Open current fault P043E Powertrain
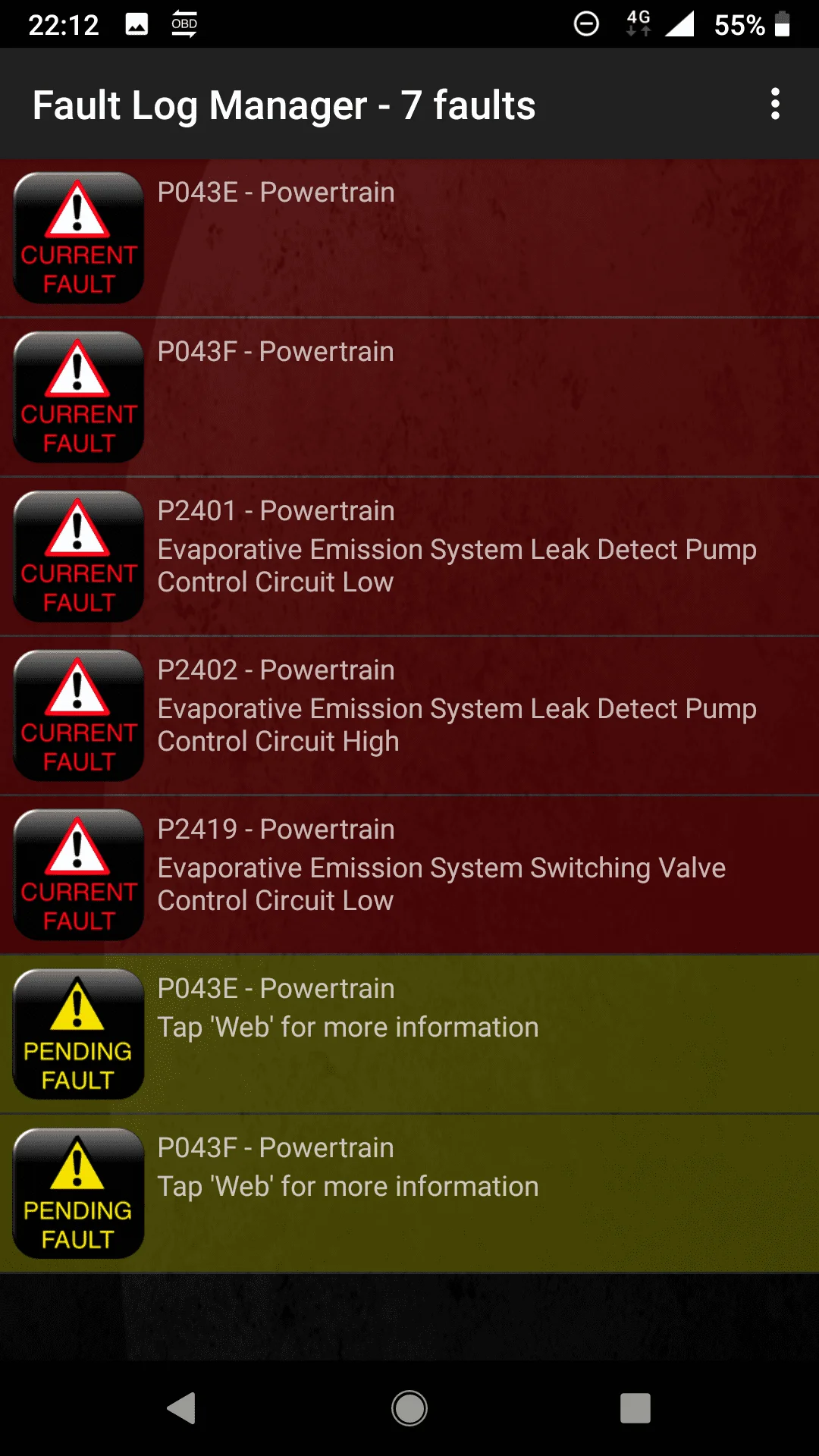 click(x=409, y=237)
